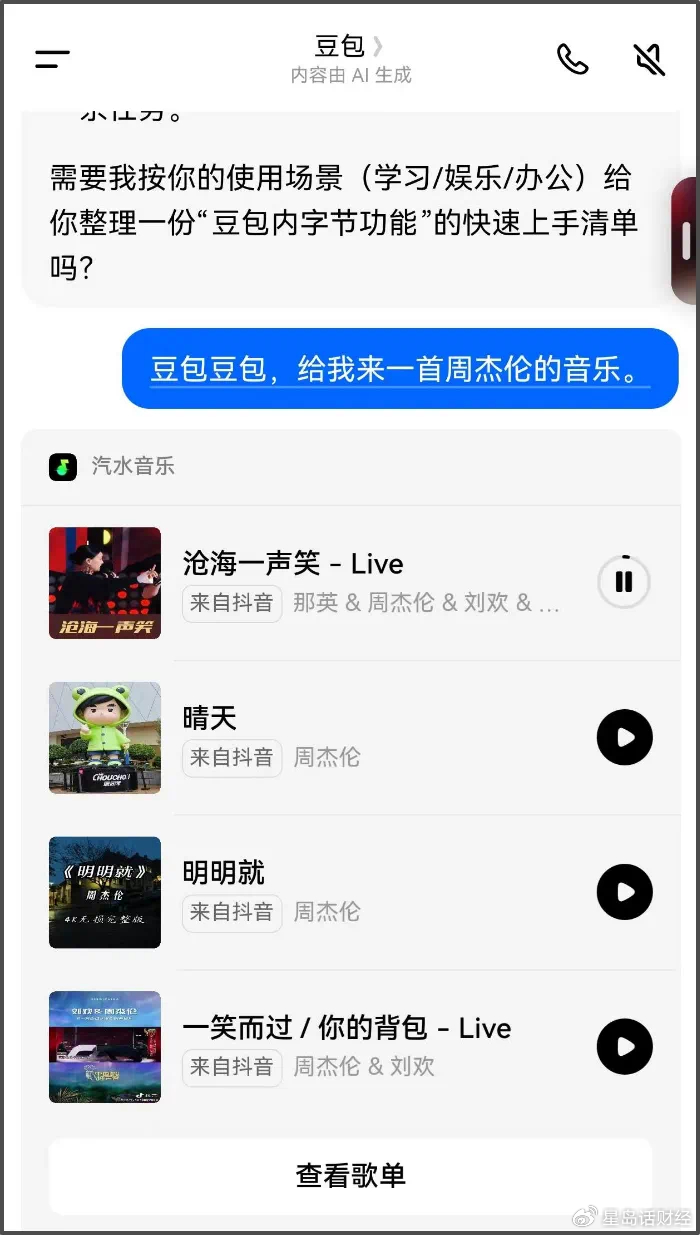This screenshot has height=1235, width=700.
Task: Toggle the muted speaker icon
Action: (x=649, y=59)
